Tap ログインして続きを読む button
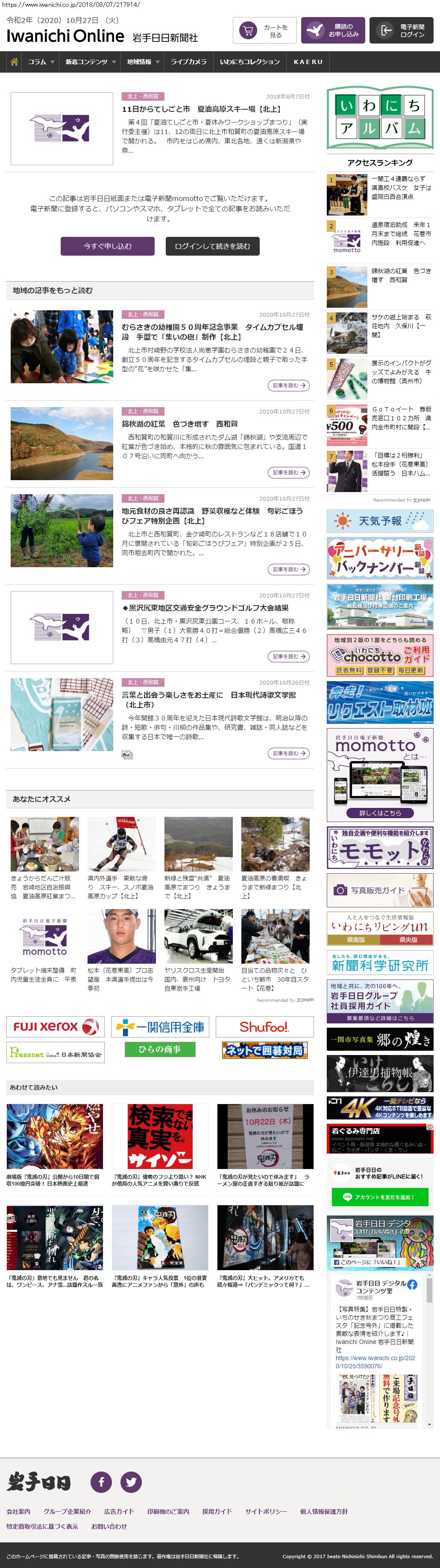440x1568 pixels. click(x=213, y=246)
